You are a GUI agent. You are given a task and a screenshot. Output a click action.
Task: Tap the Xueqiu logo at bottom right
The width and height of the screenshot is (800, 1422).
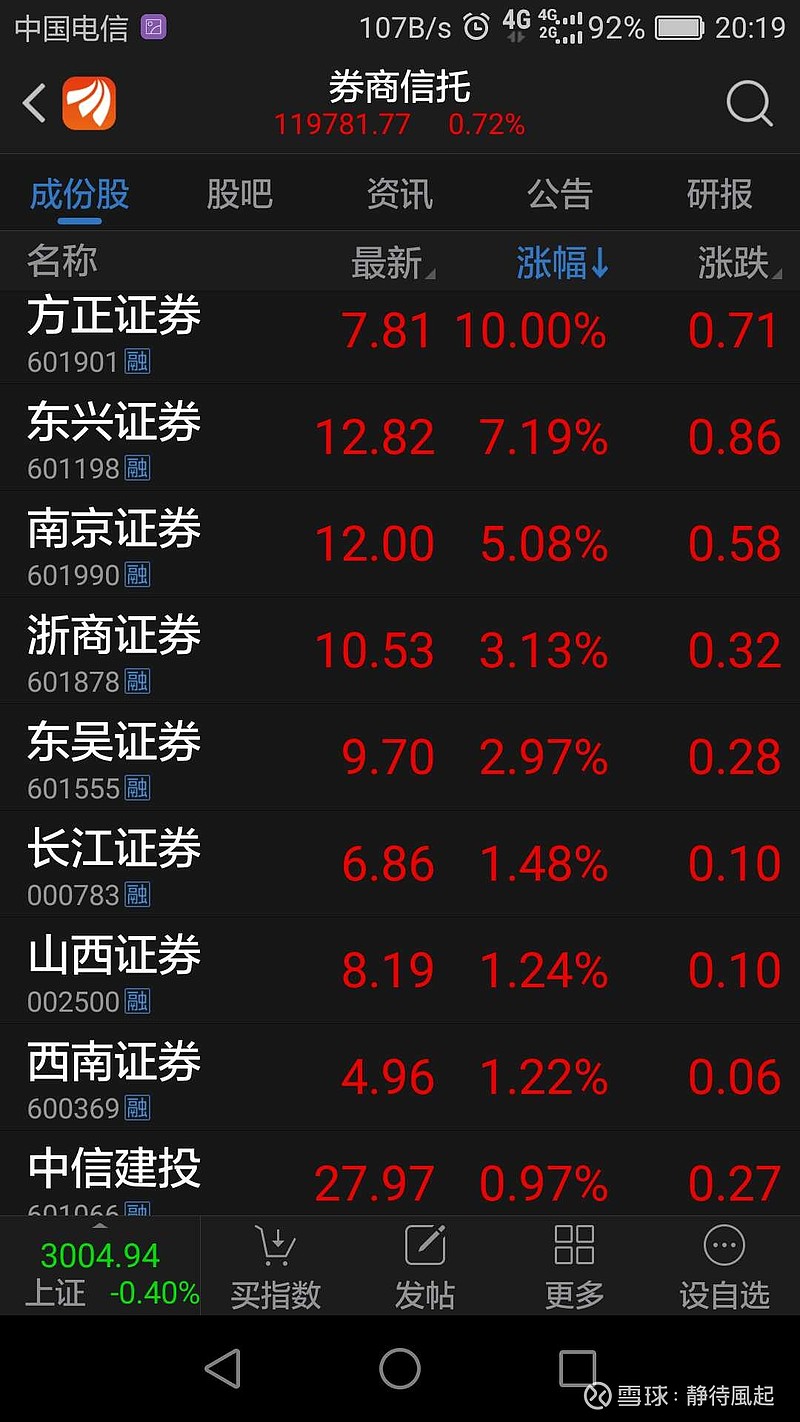[600, 1394]
